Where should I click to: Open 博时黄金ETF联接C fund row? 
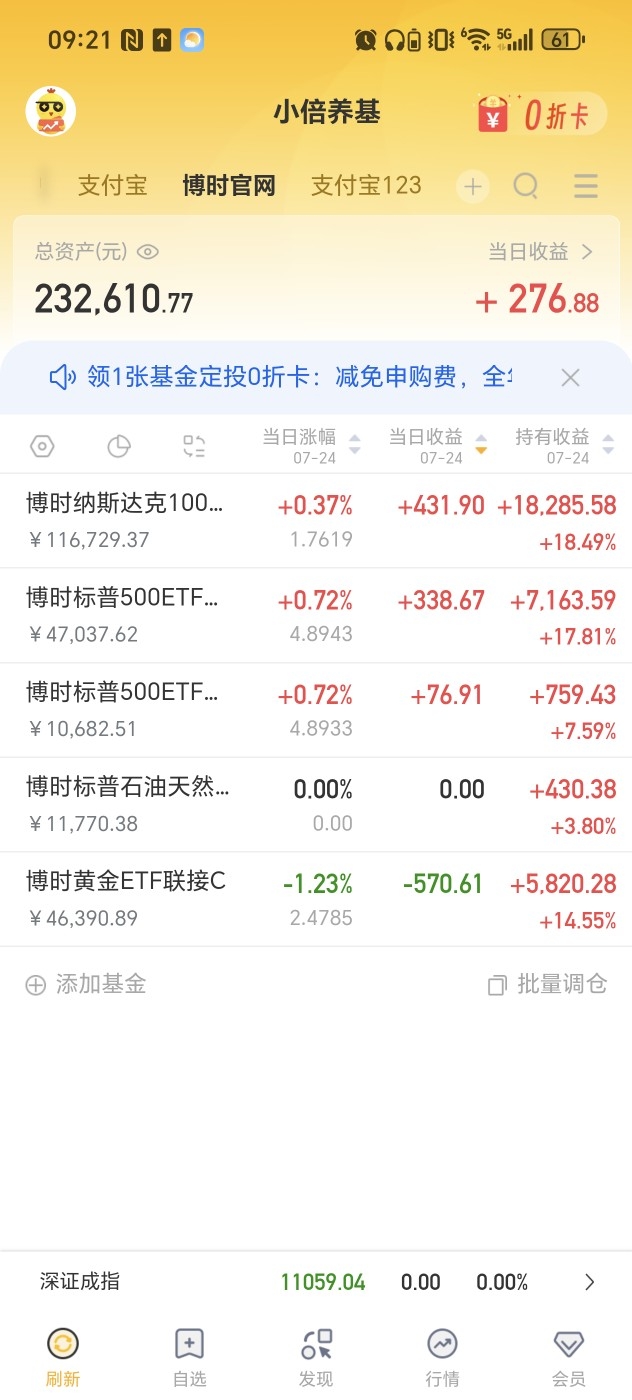(316, 900)
